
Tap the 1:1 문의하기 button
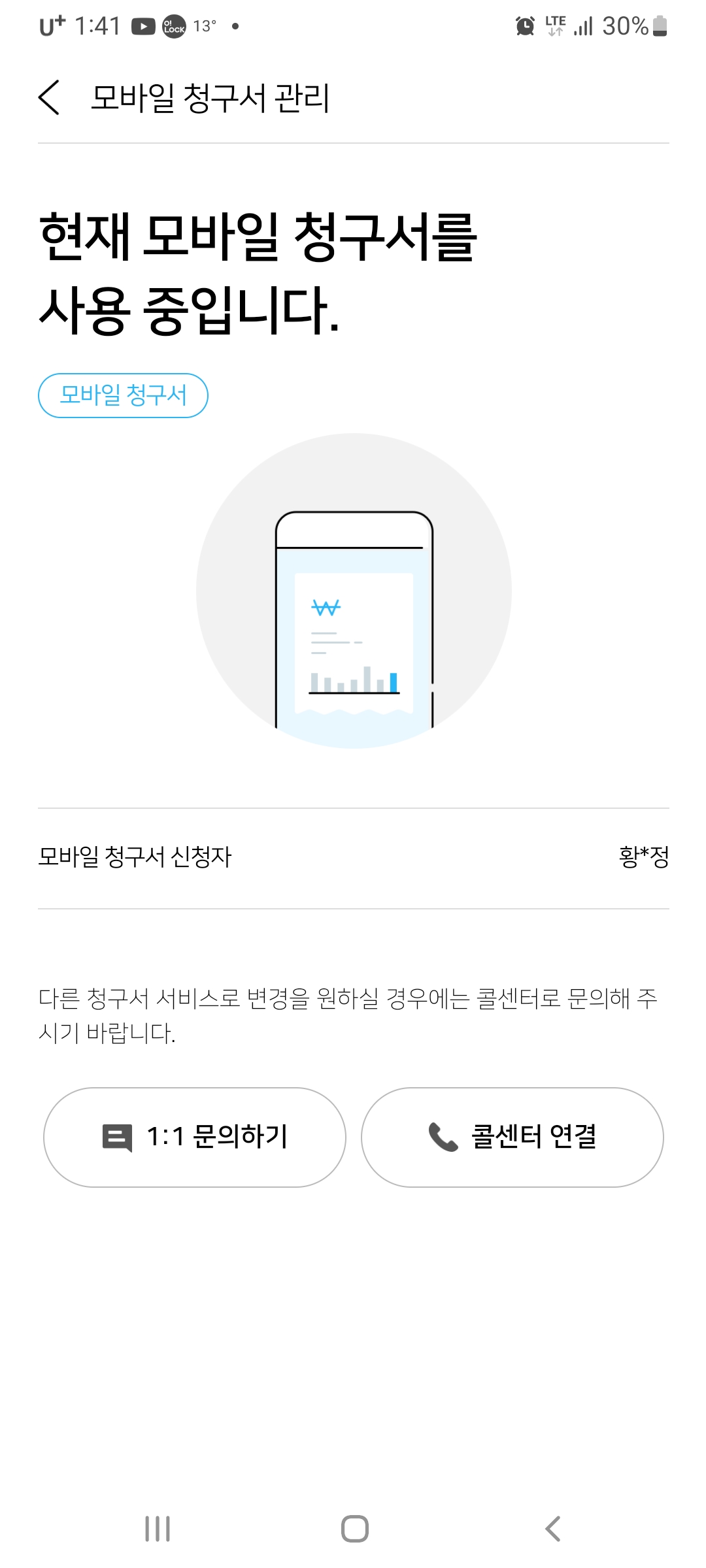click(195, 1137)
